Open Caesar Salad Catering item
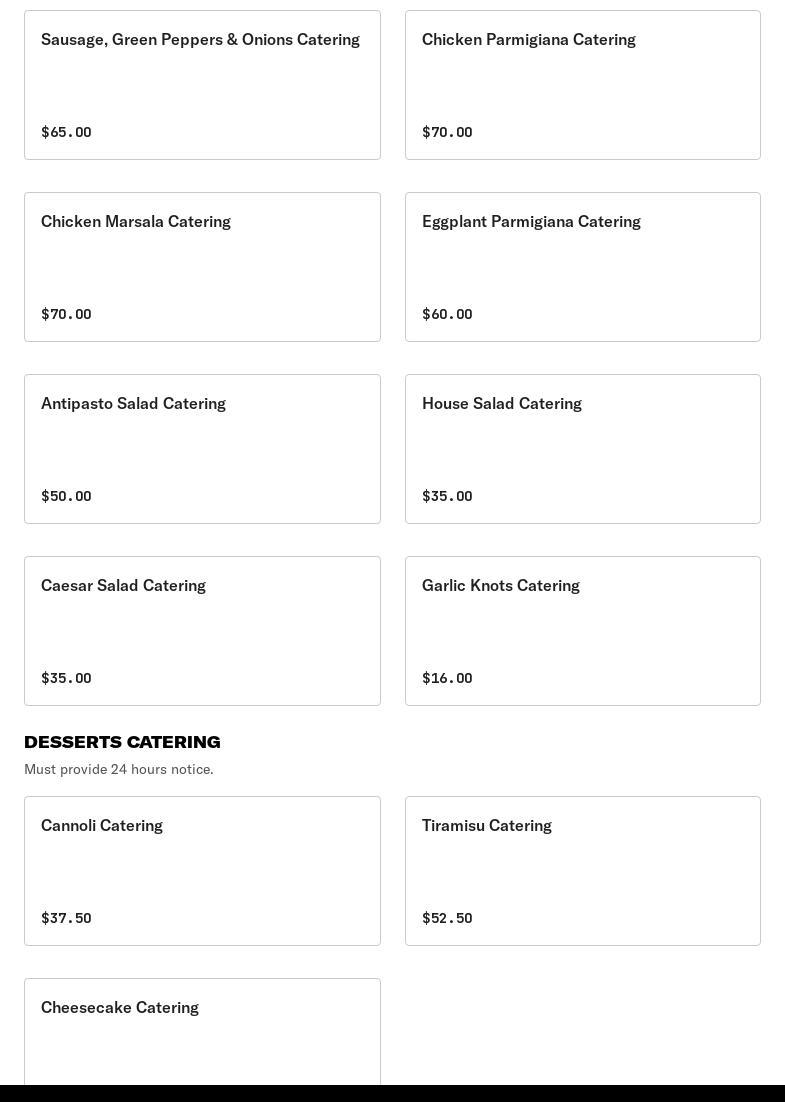The width and height of the screenshot is (785, 1102). [202, 631]
